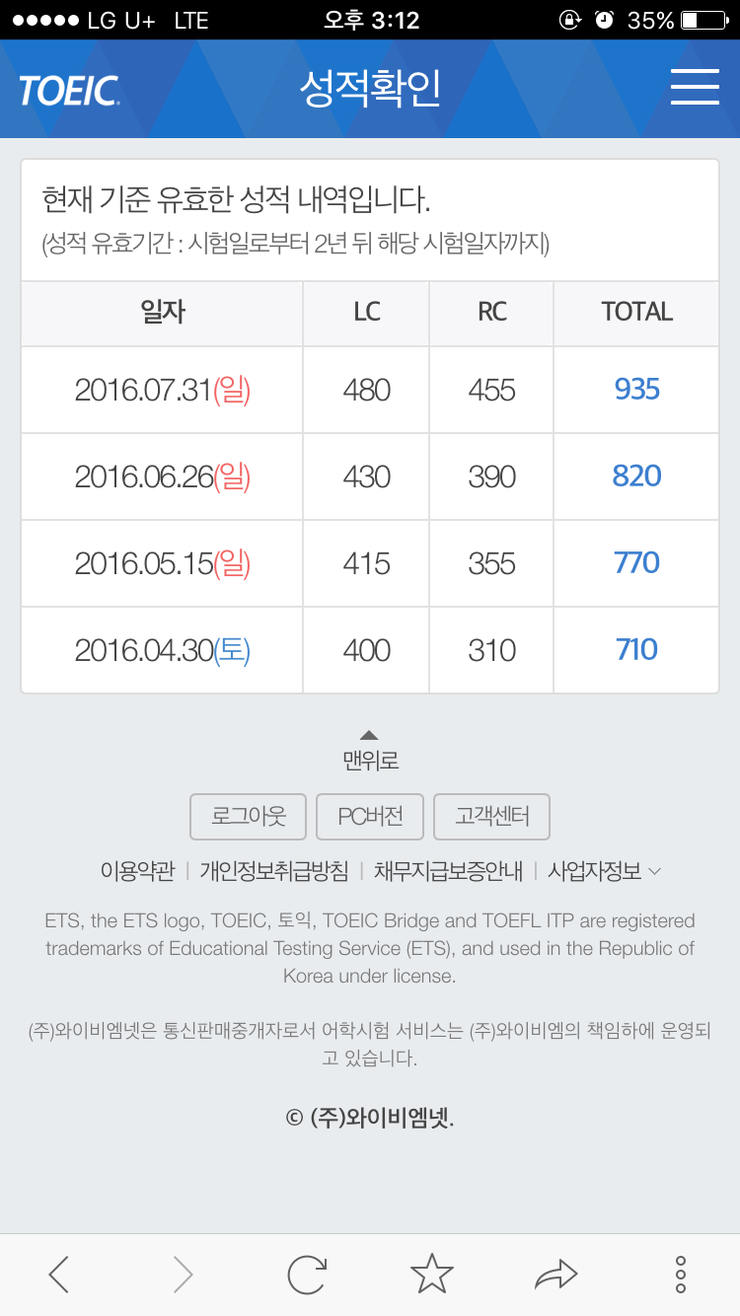Viewport: 740px width, 1316px height.
Task: Tap the TOEIC logo to go home
Action: tap(69, 90)
